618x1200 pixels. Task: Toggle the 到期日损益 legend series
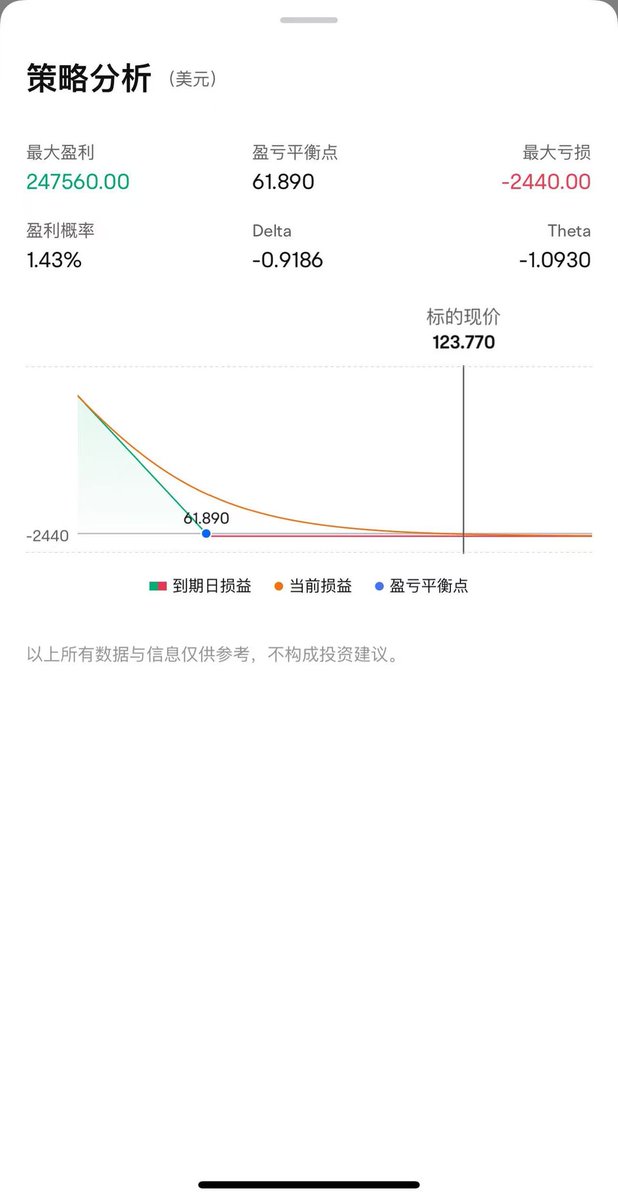(x=200, y=586)
